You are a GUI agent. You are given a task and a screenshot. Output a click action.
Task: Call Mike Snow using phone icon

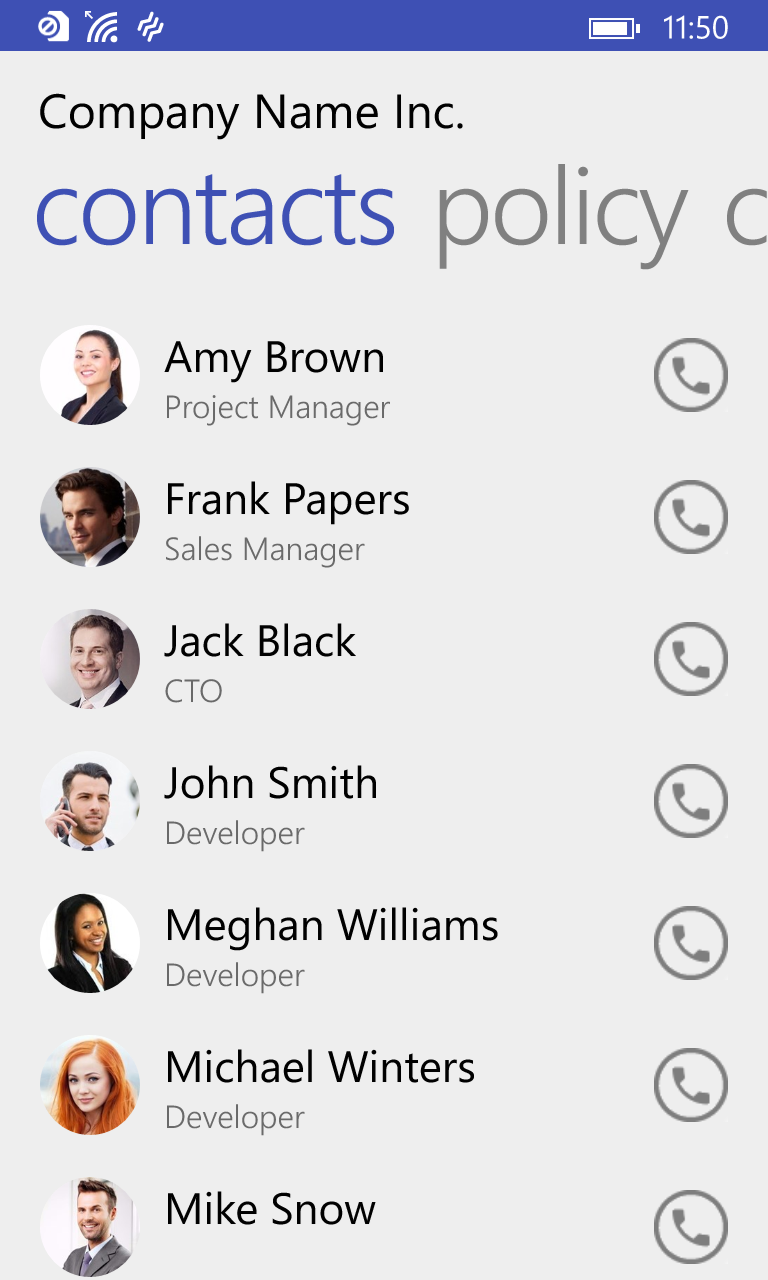coord(690,1227)
